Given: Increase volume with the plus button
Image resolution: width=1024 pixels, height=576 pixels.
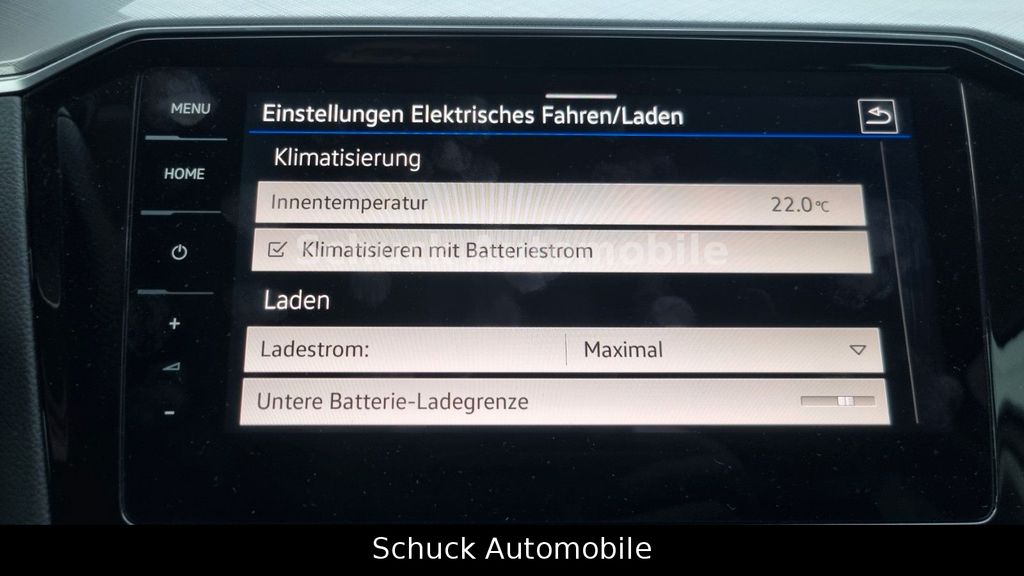Looking at the screenshot, I should coord(174,324).
